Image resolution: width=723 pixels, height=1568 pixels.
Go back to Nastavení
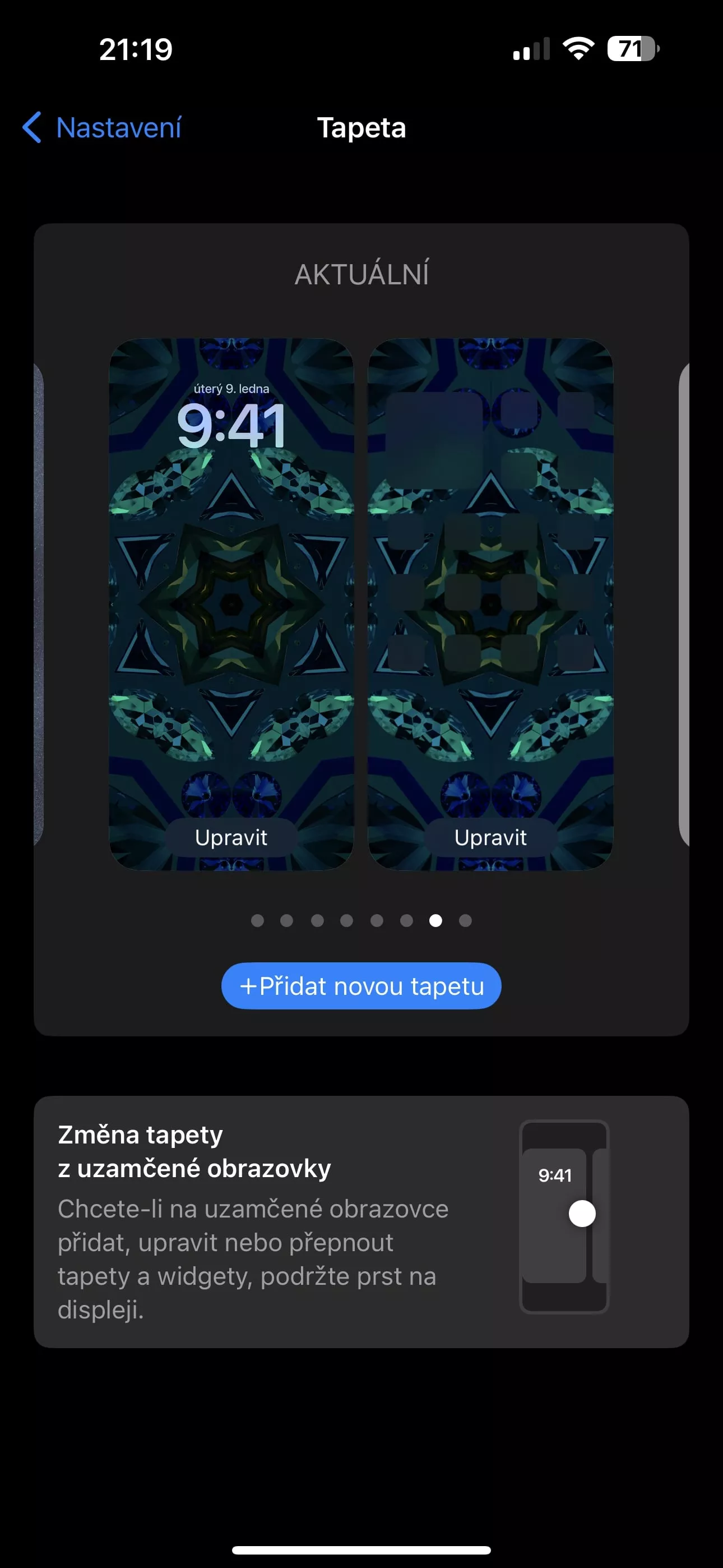click(x=101, y=128)
